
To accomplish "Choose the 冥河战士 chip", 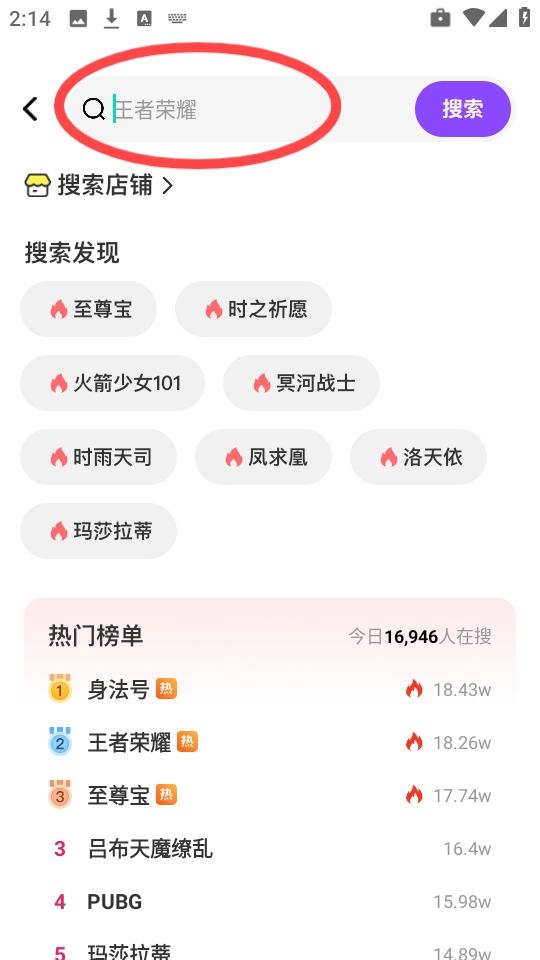I will tap(301, 383).
